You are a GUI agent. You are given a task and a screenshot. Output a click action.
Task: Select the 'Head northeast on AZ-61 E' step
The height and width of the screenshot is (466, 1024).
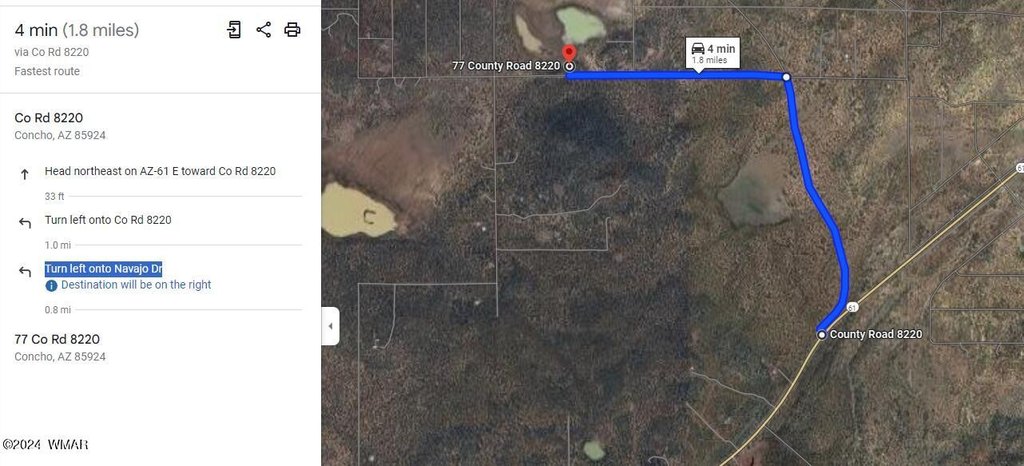160,172
